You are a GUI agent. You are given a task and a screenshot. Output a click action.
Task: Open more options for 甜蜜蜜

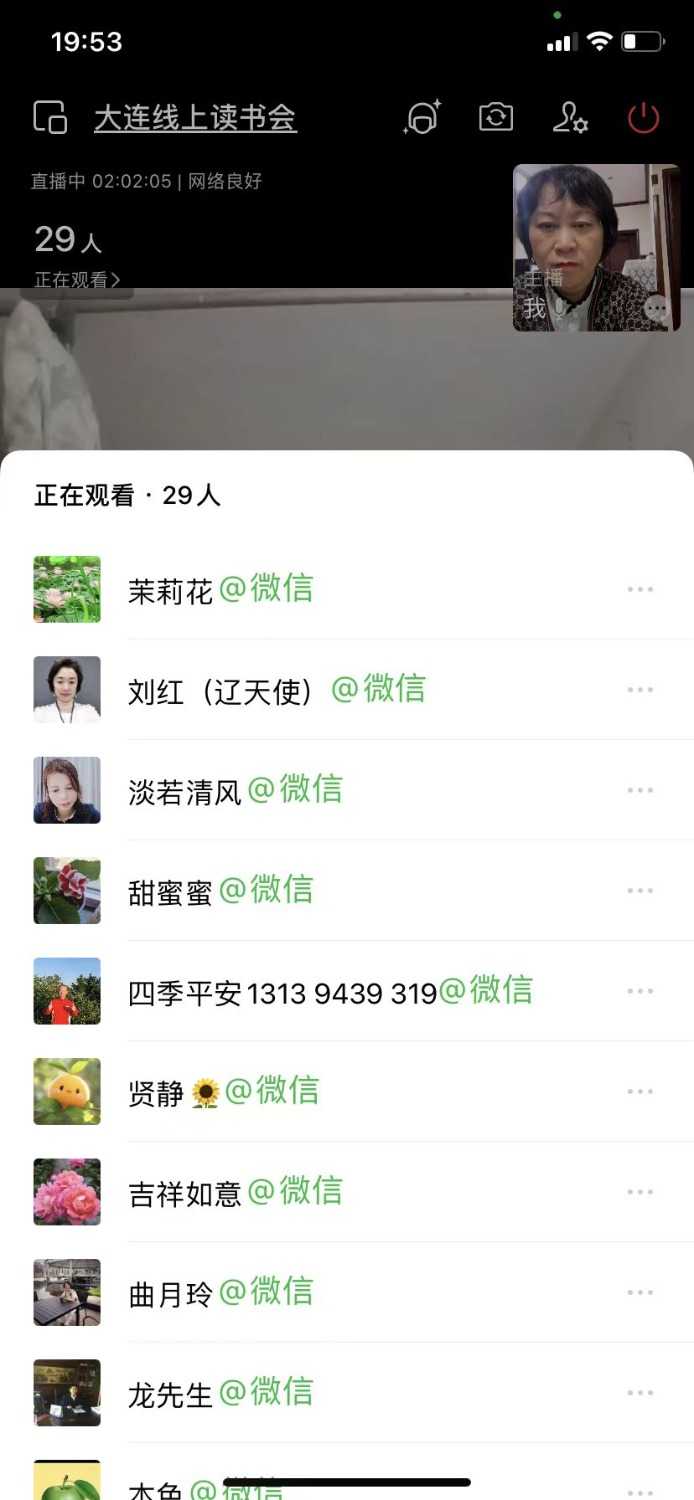[640, 890]
